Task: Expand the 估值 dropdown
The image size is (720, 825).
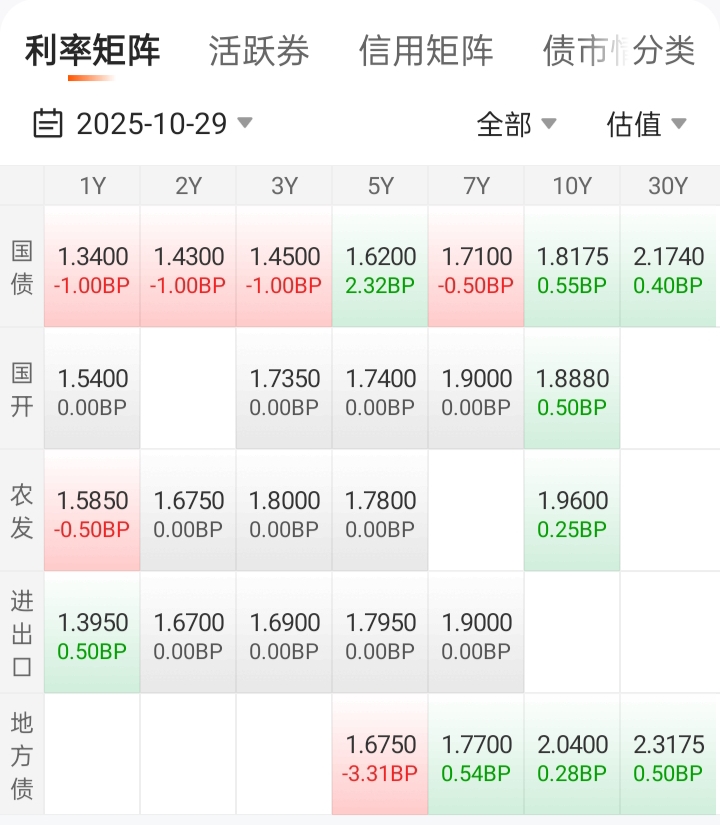Action: point(646,124)
